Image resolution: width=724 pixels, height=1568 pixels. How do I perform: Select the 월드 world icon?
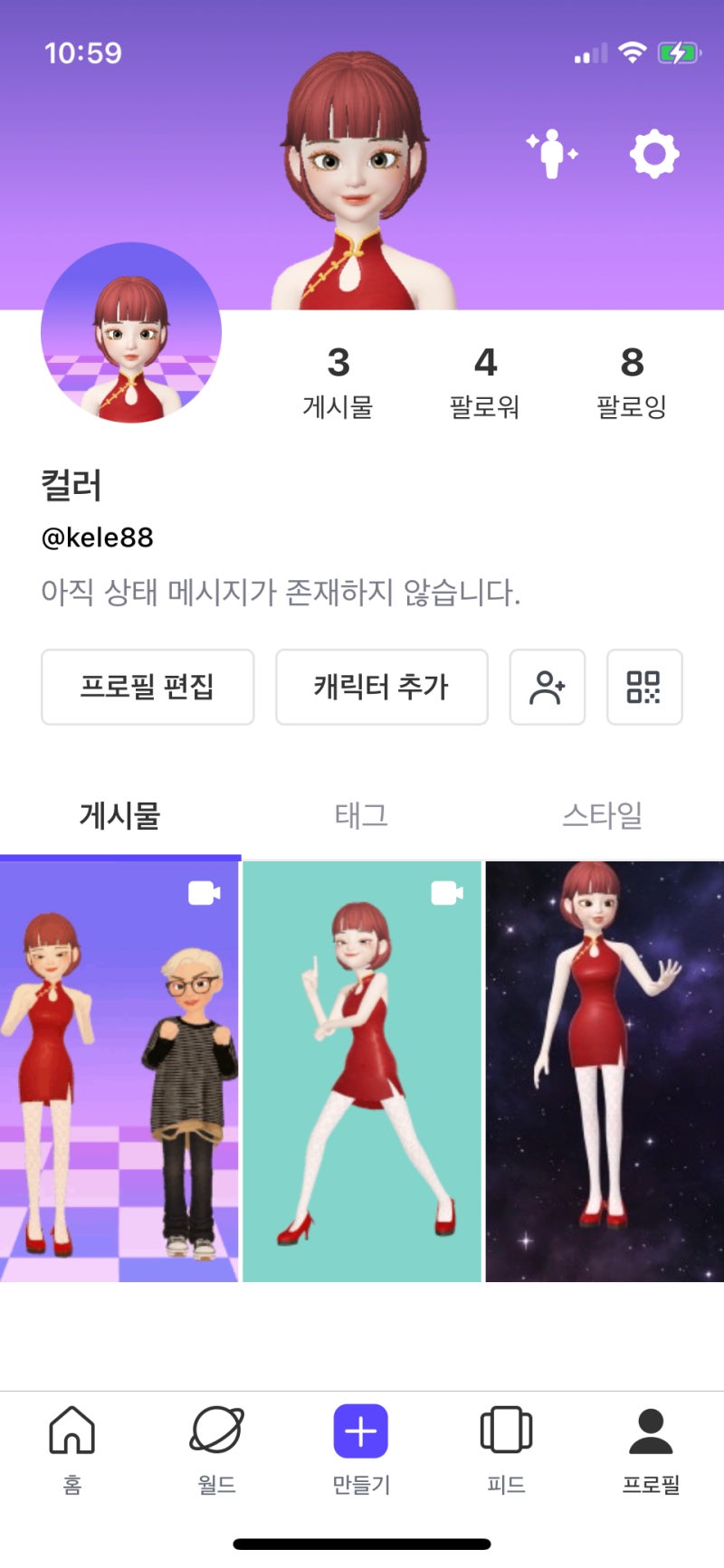216,1448
